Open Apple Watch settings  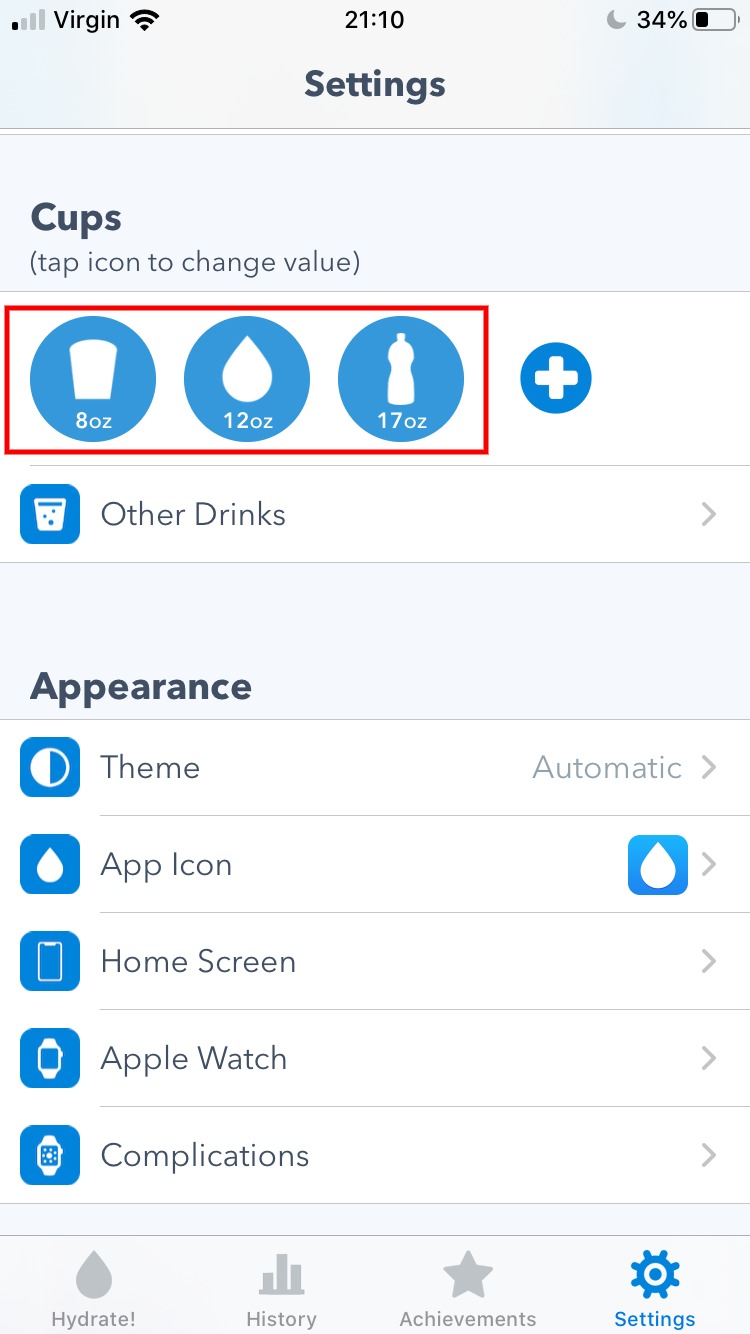coord(375,1059)
